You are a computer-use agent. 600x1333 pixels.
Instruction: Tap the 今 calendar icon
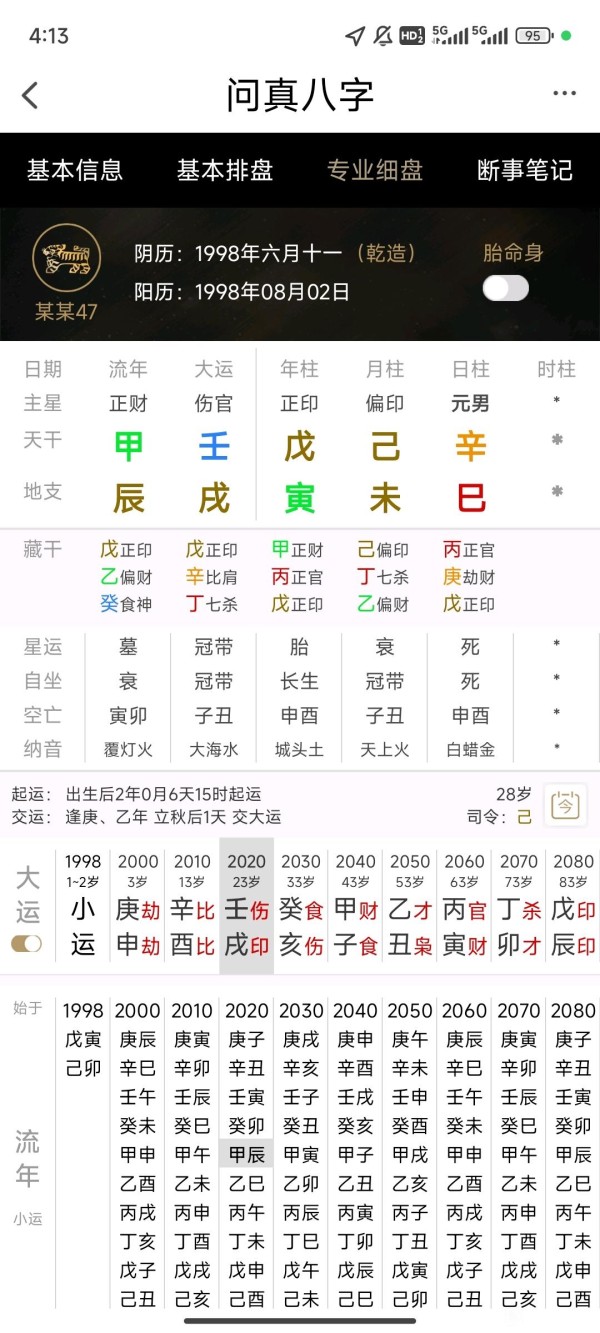pos(565,804)
